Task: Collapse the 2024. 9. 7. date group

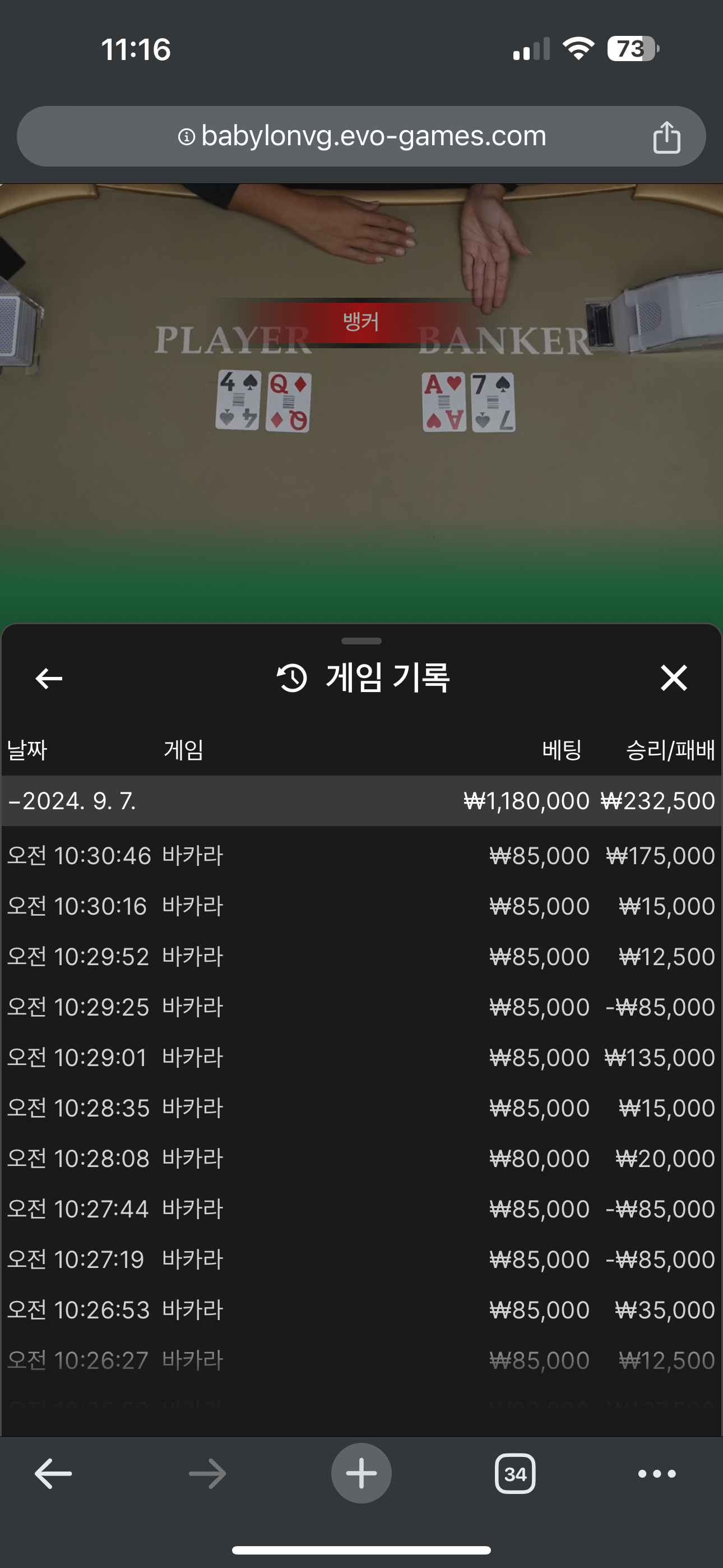Action: [73, 800]
